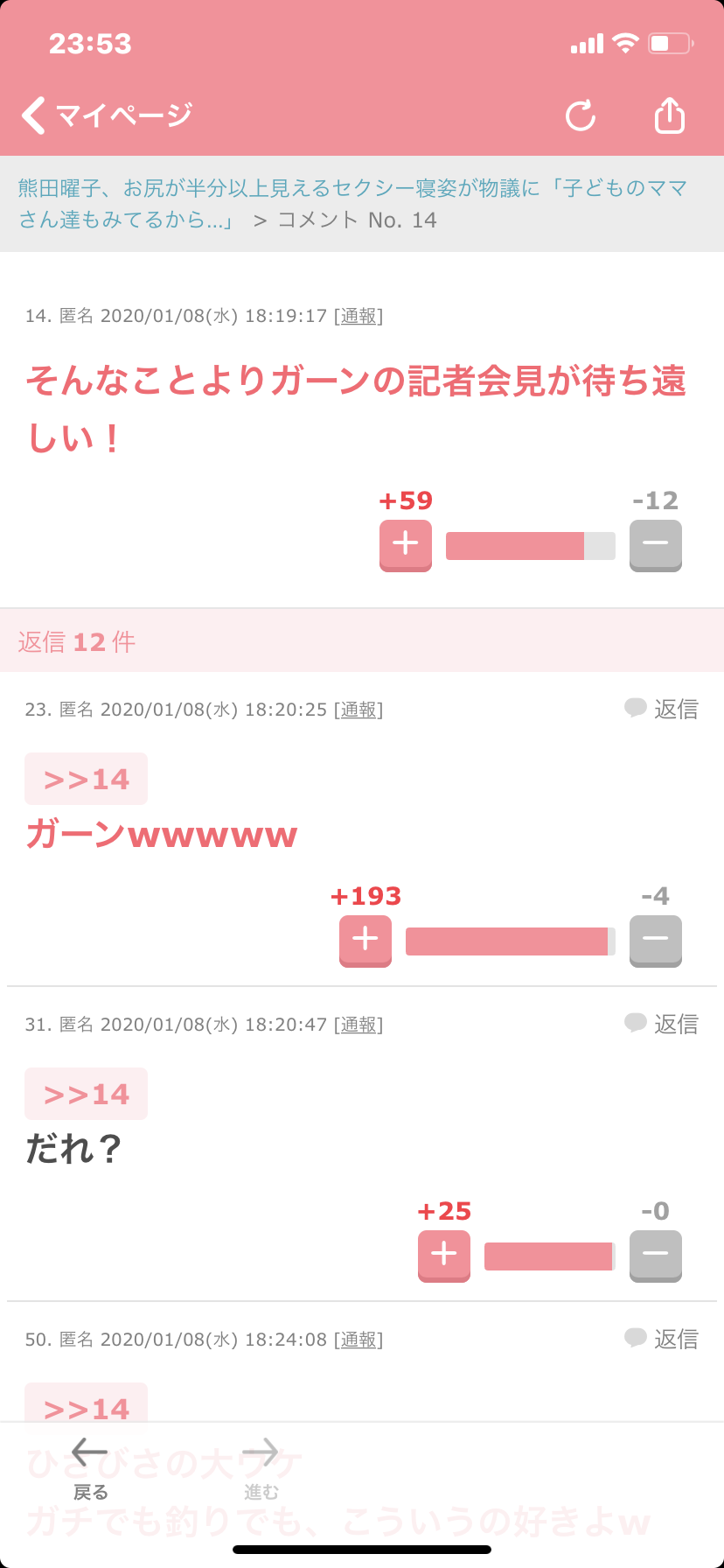724x1568 pixels.
Task: Go back to マイページ
Action: pos(107,115)
